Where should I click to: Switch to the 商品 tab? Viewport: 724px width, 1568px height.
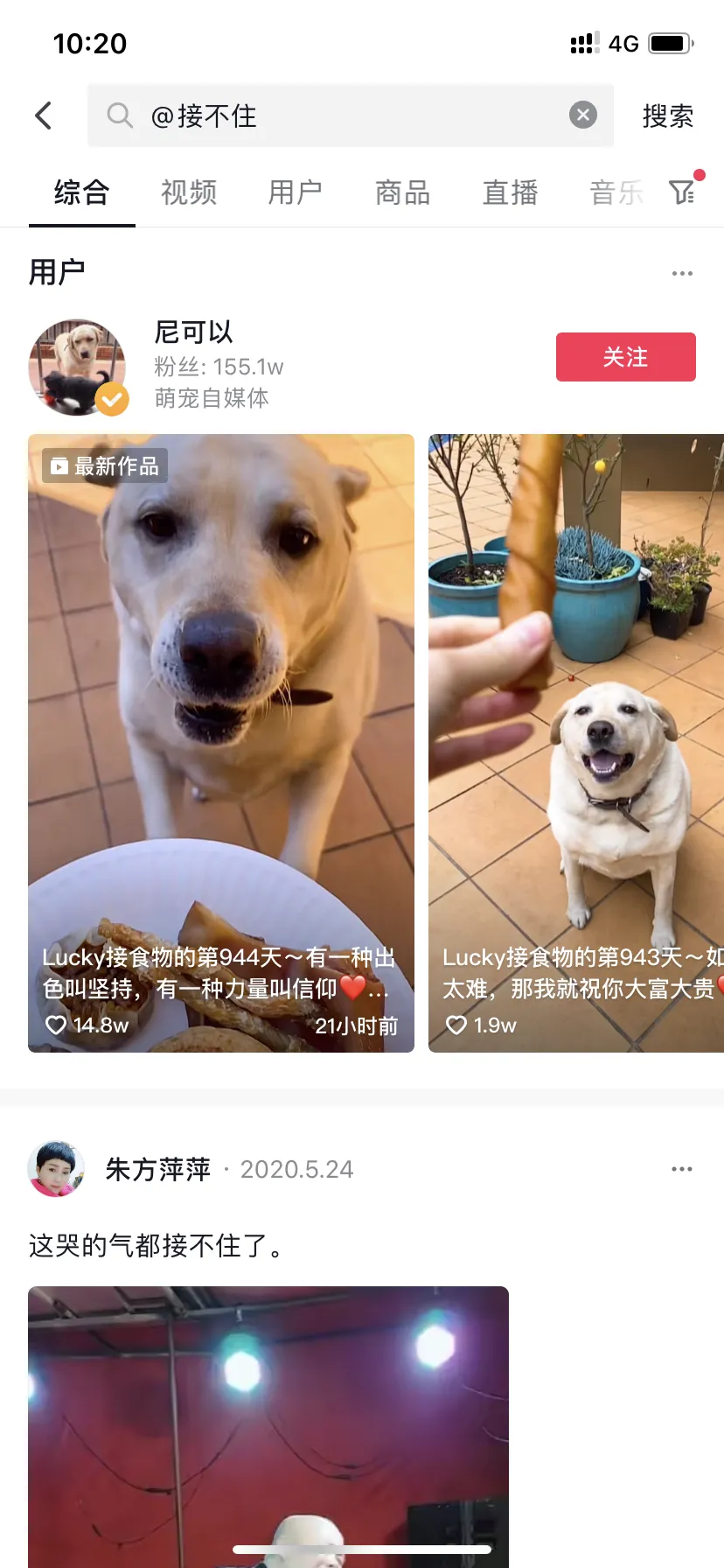[402, 192]
